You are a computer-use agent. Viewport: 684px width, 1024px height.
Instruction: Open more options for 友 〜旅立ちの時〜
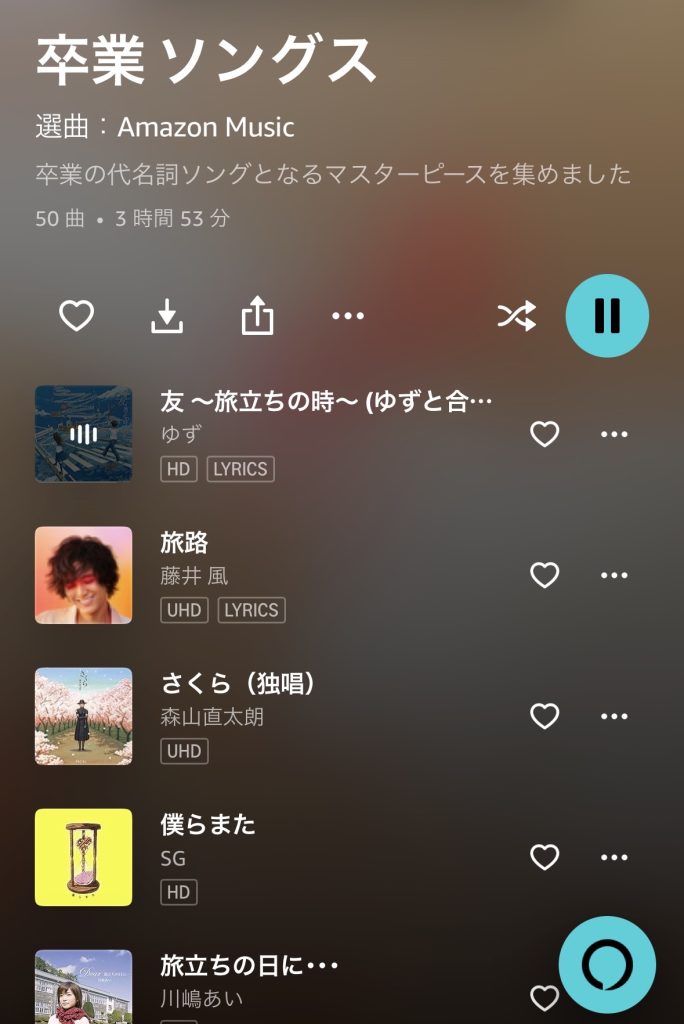click(x=614, y=434)
